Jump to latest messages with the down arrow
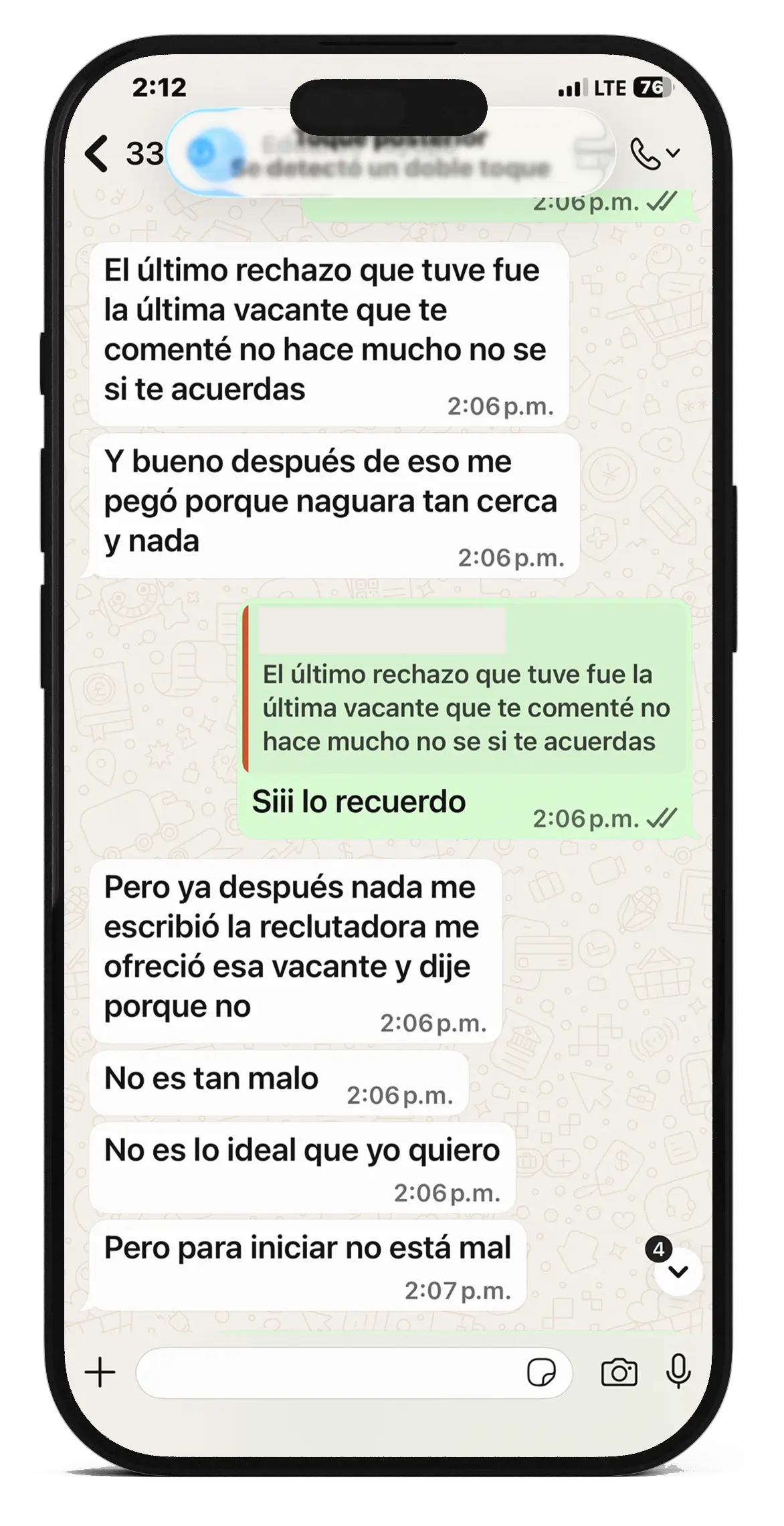 point(678,1272)
